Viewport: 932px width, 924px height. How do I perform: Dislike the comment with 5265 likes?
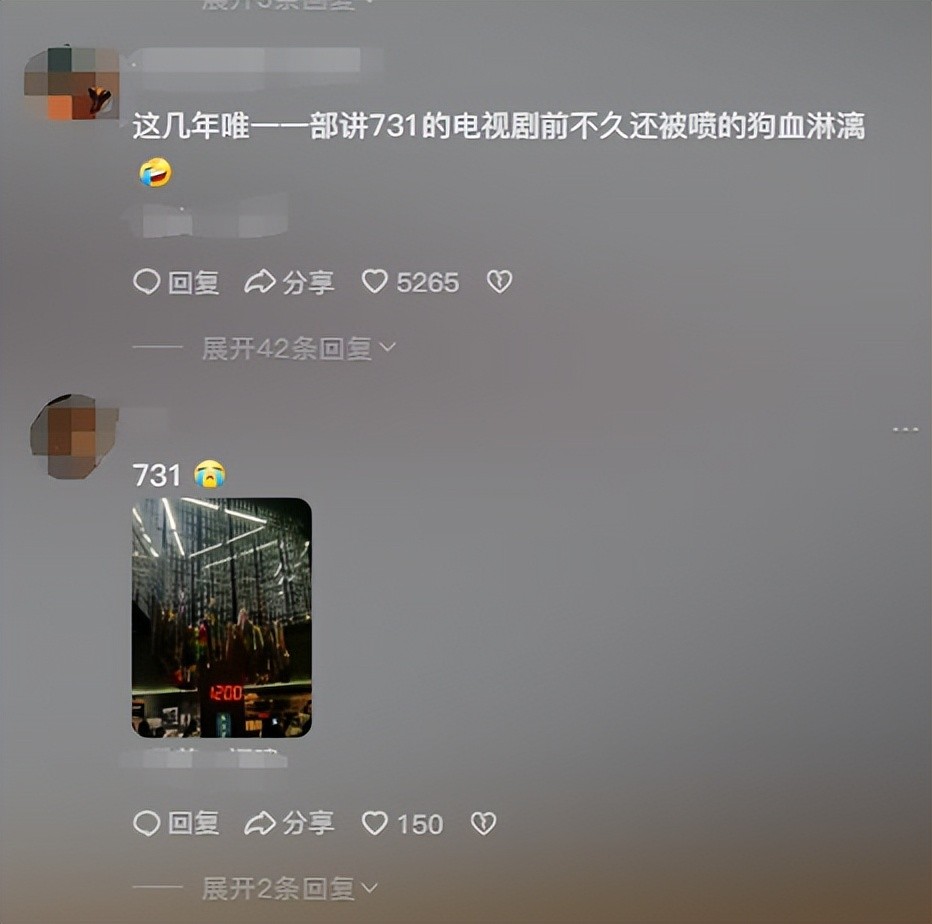click(x=499, y=283)
